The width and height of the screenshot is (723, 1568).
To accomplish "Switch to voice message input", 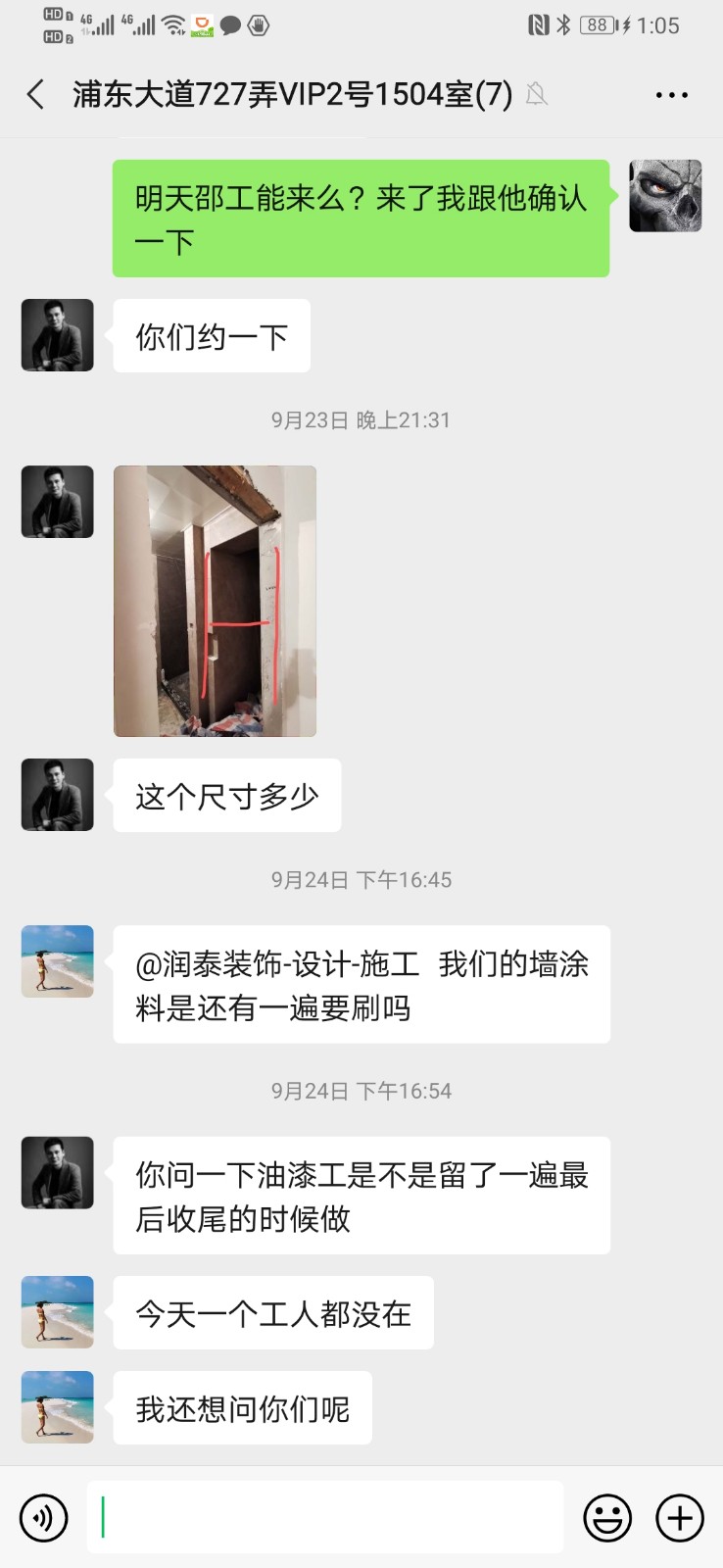I will coord(44,1518).
